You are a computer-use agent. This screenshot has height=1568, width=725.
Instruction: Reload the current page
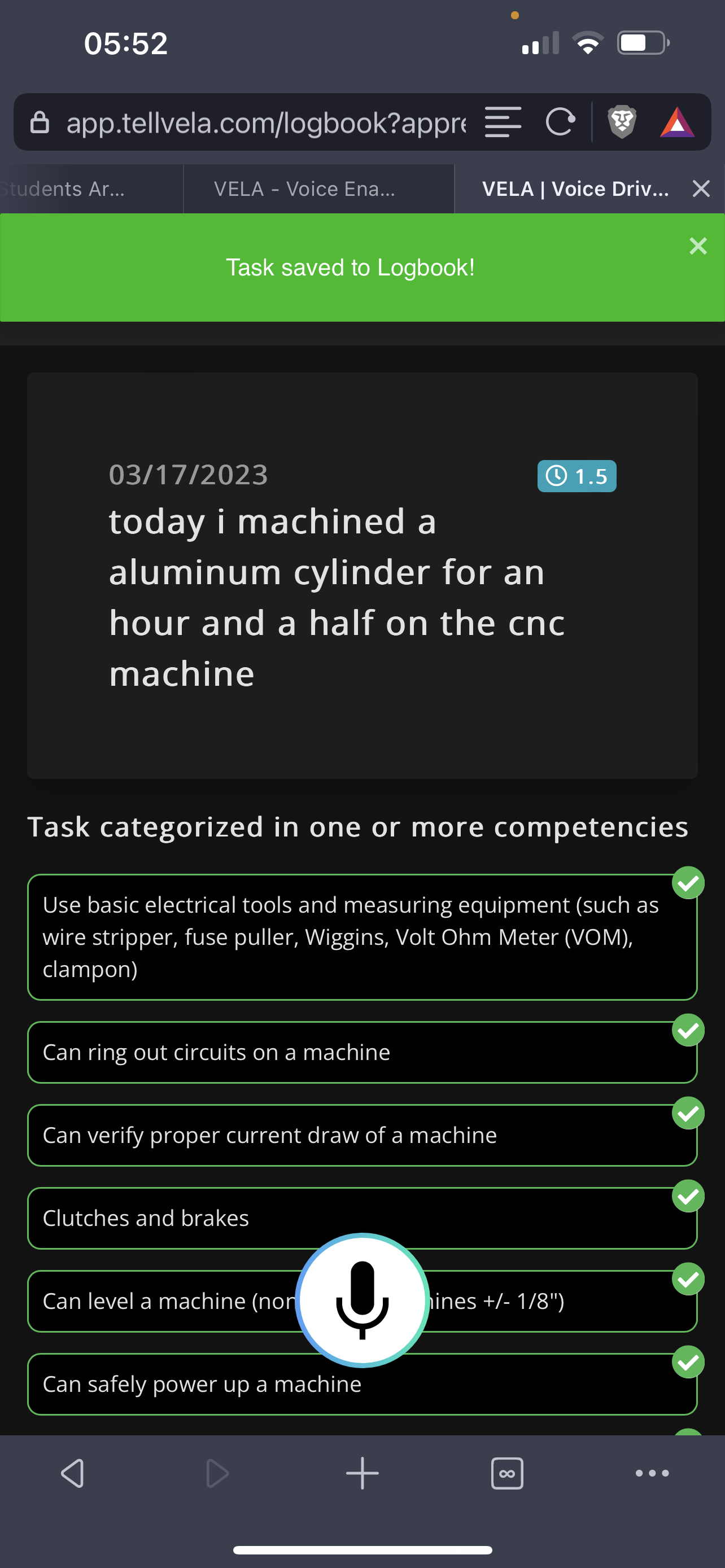(560, 122)
